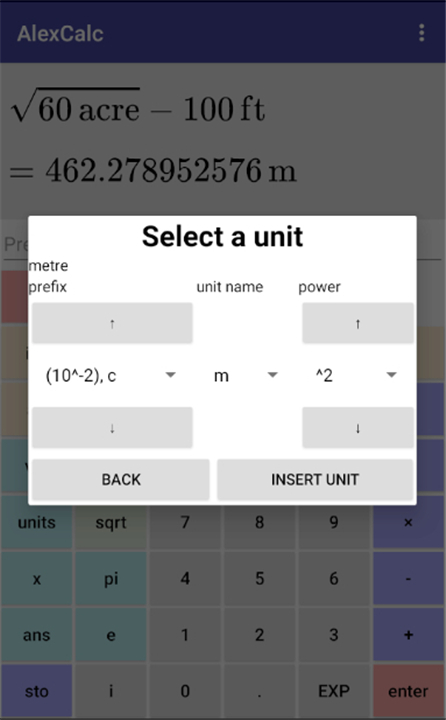The image size is (446, 720).
Task: Open the prefix dropdown showing (10^-2), c
Action: click(x=112, y=376)
